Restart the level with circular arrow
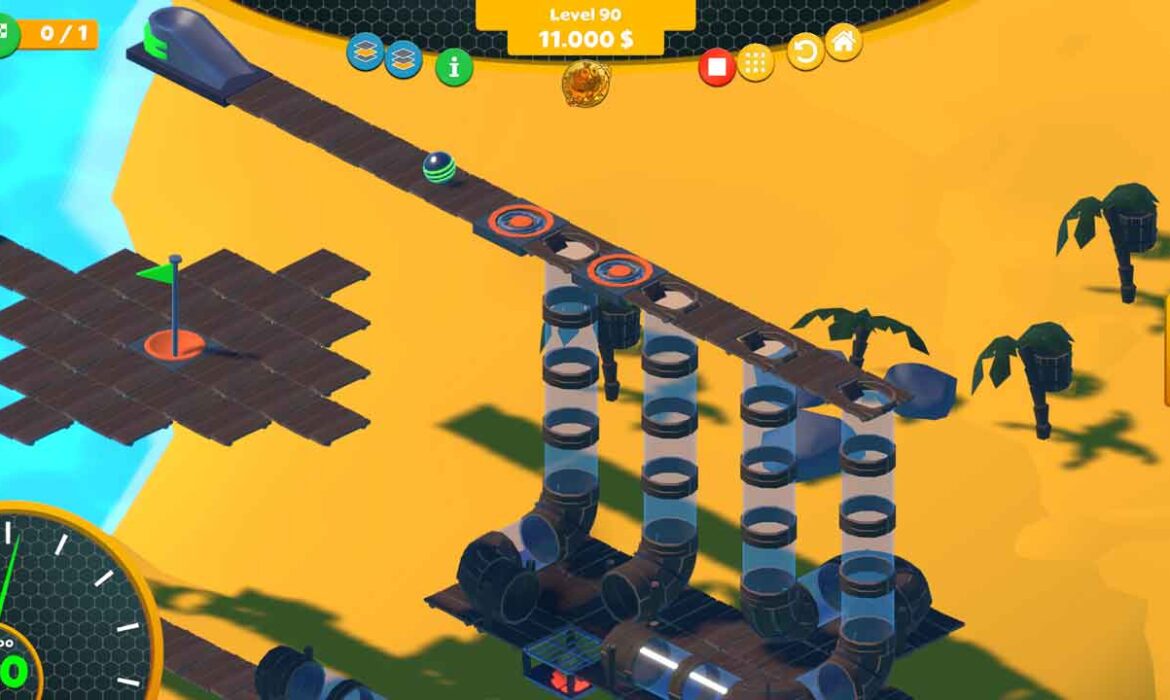This screenshot has width=1170, height=700. [805, 52]
